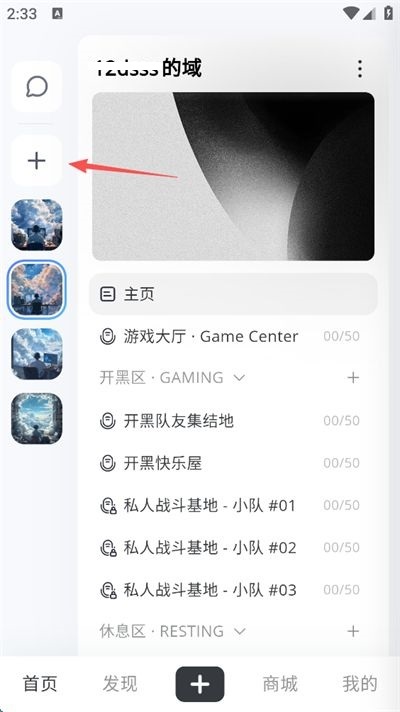The width and height of the screenshot is (400, 712).
Task: Open the 主页 channel
Action: pos(233,294)
